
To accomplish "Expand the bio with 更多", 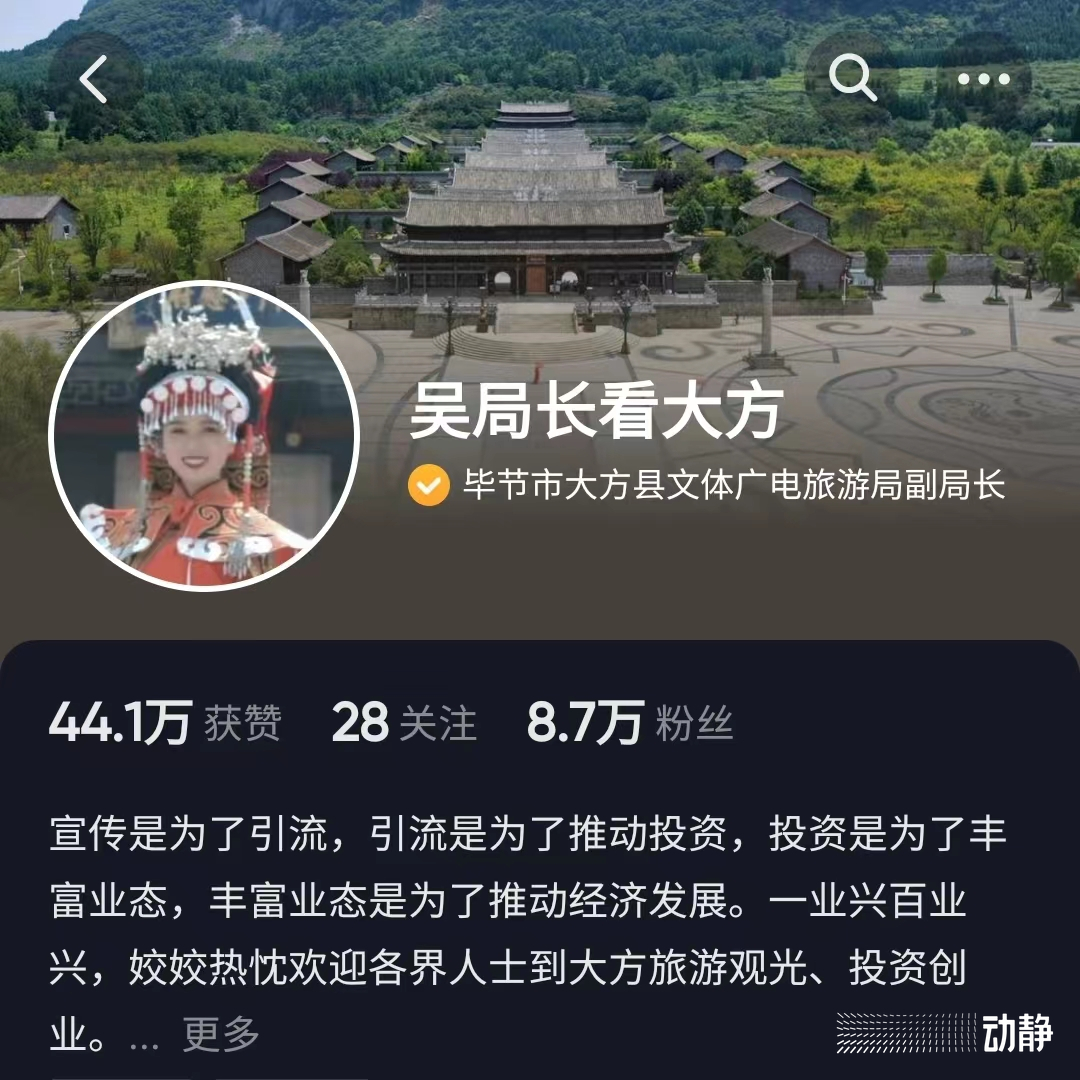I will click(x=220, y=1034).
